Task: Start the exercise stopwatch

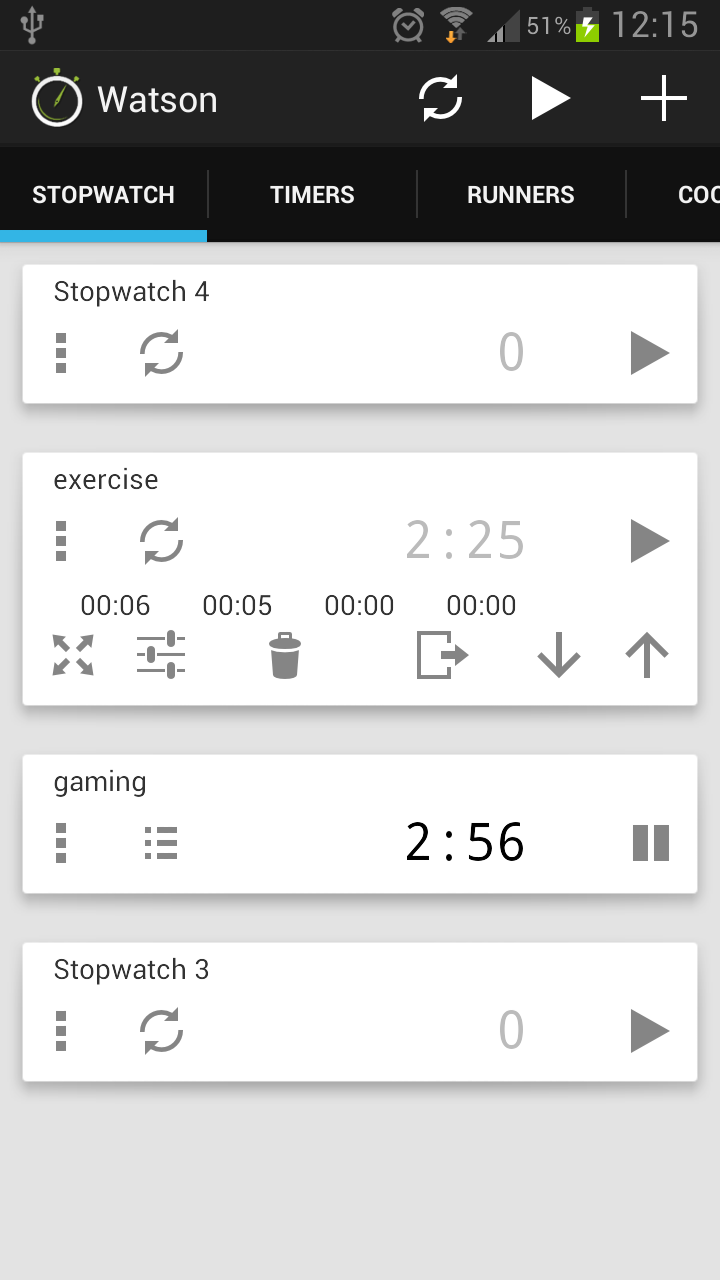Action: tap(649, 540)
